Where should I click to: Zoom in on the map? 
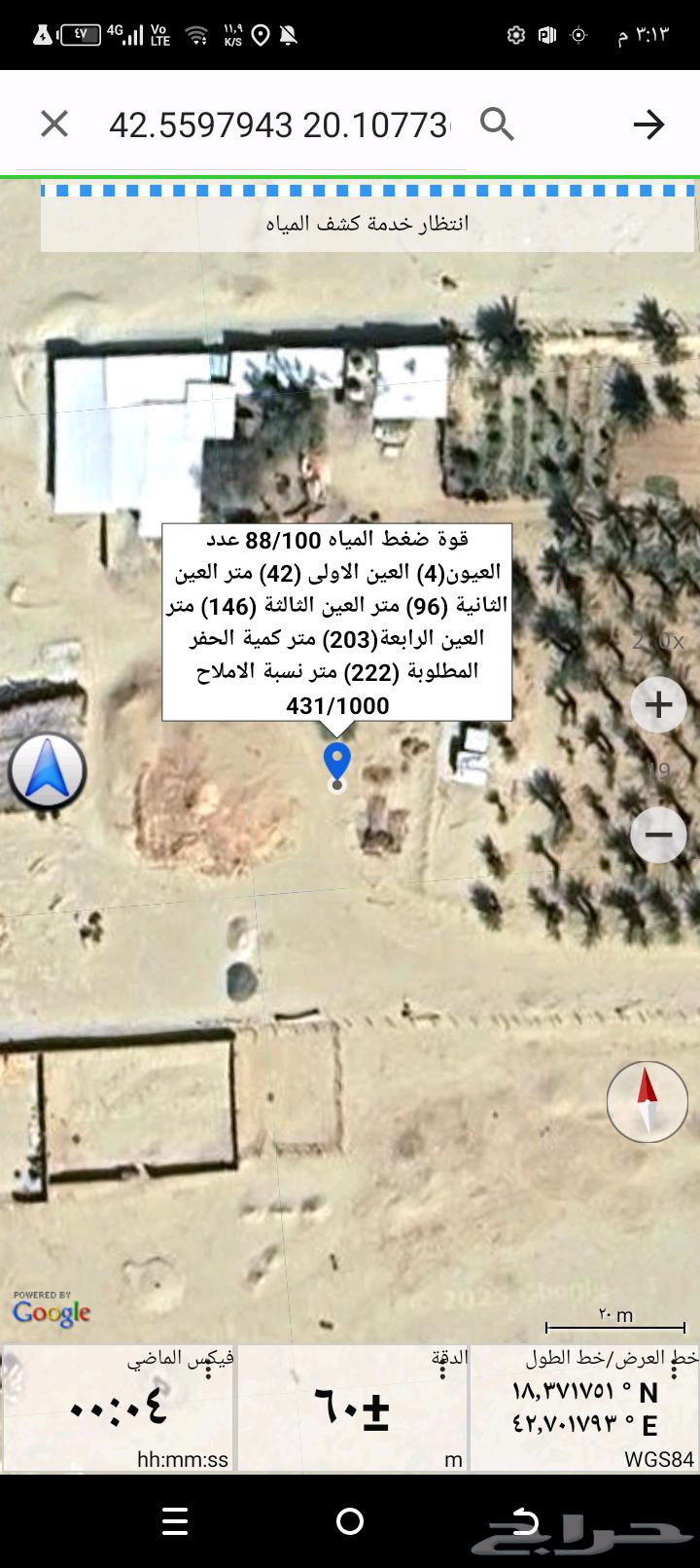pyautogui.click(x=658, y=704)
